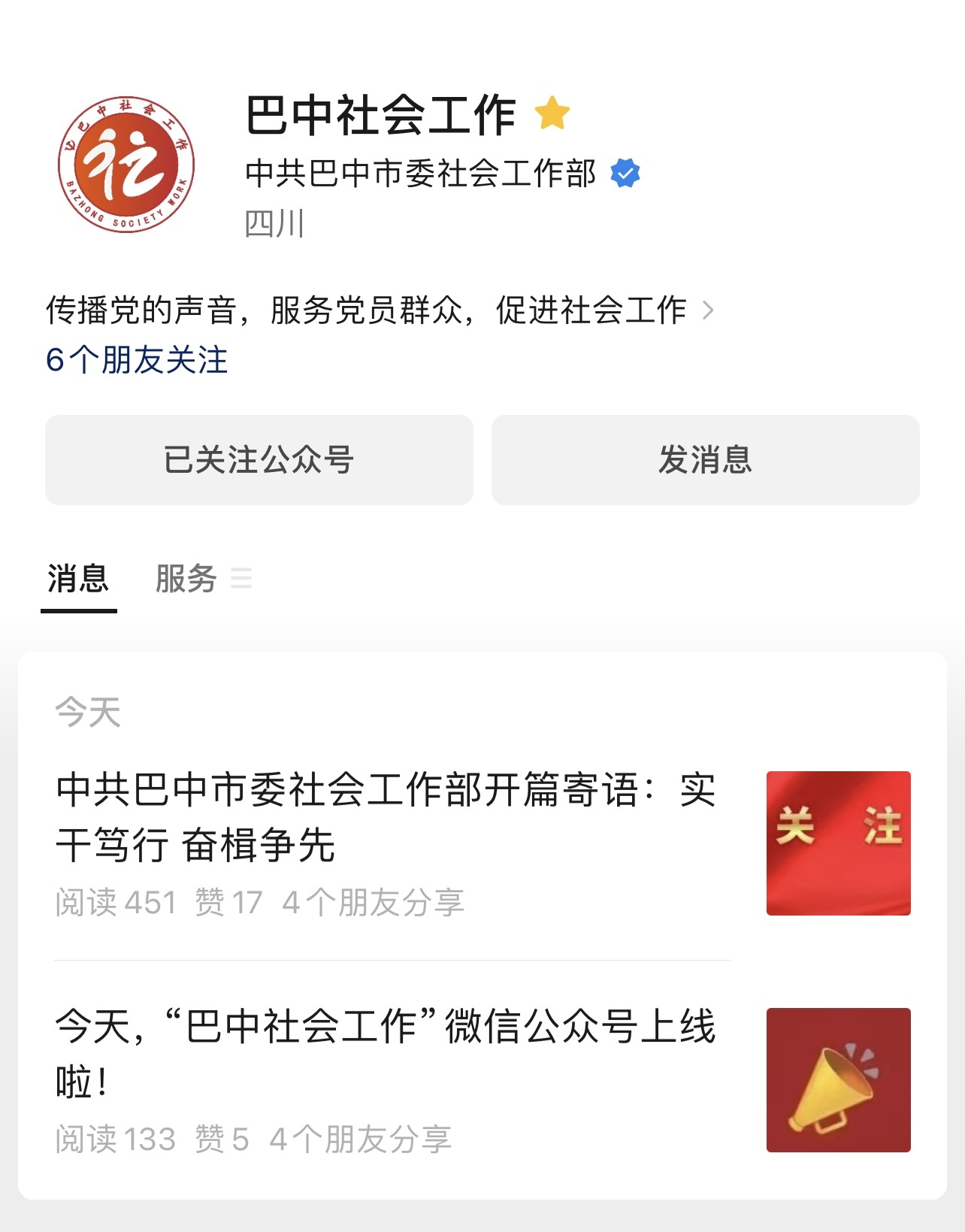Send a message via 发消息
Viewport: 965px width, 1232px height.
(705, 460)
